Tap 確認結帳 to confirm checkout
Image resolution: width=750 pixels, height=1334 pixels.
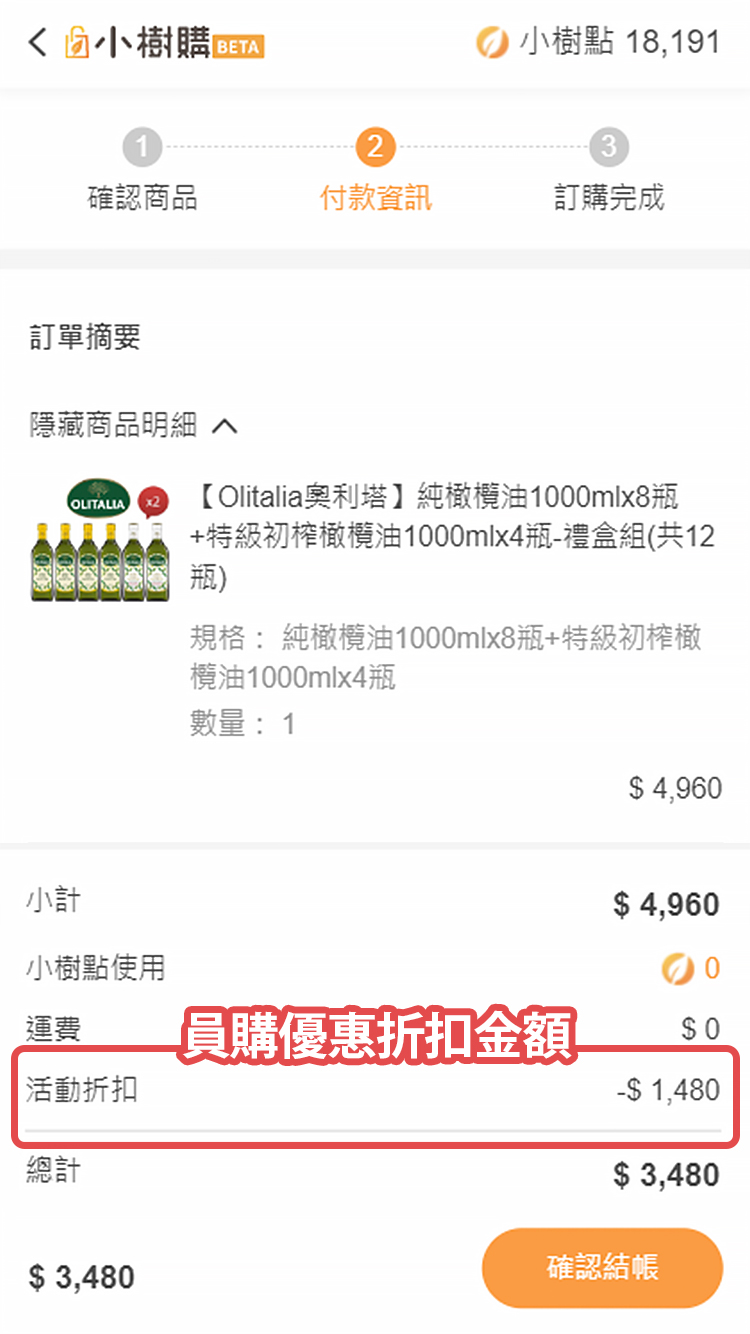[602, 1268]
